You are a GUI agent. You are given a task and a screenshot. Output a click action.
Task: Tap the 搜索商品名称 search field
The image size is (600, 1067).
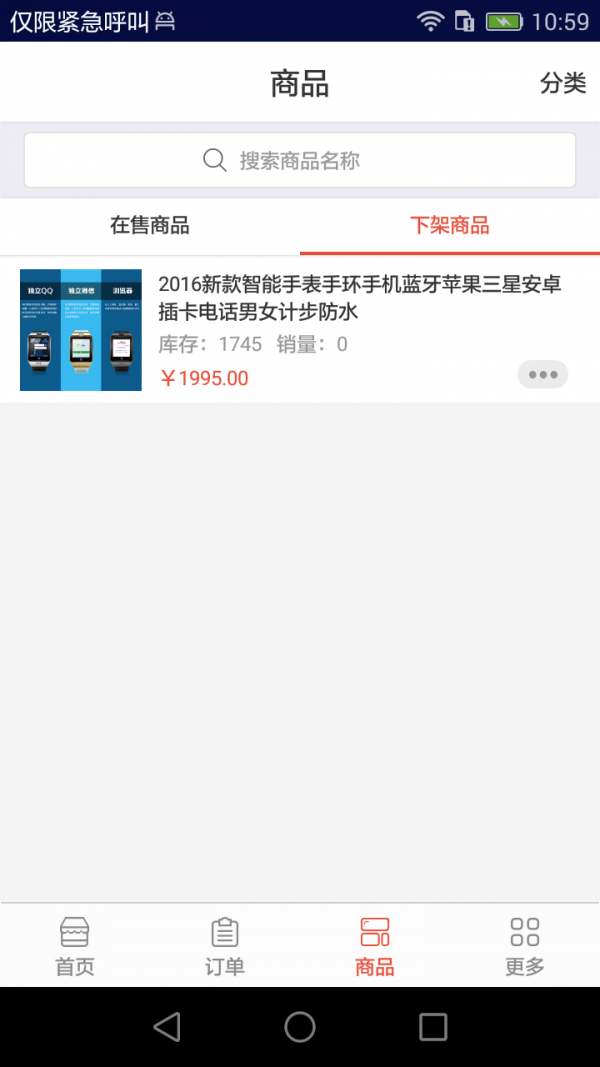point(300,160)
